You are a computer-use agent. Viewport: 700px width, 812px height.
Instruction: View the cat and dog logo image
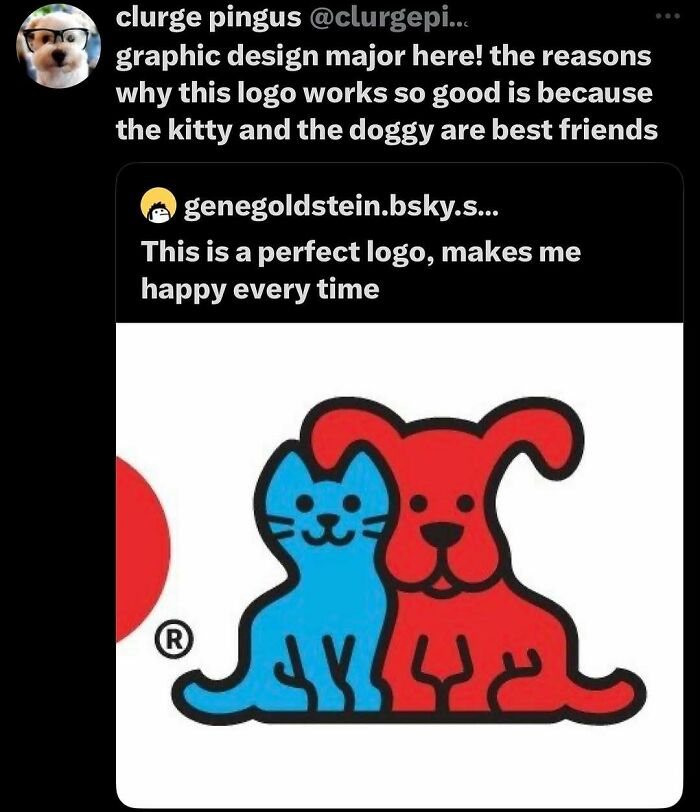pos(399,564)
